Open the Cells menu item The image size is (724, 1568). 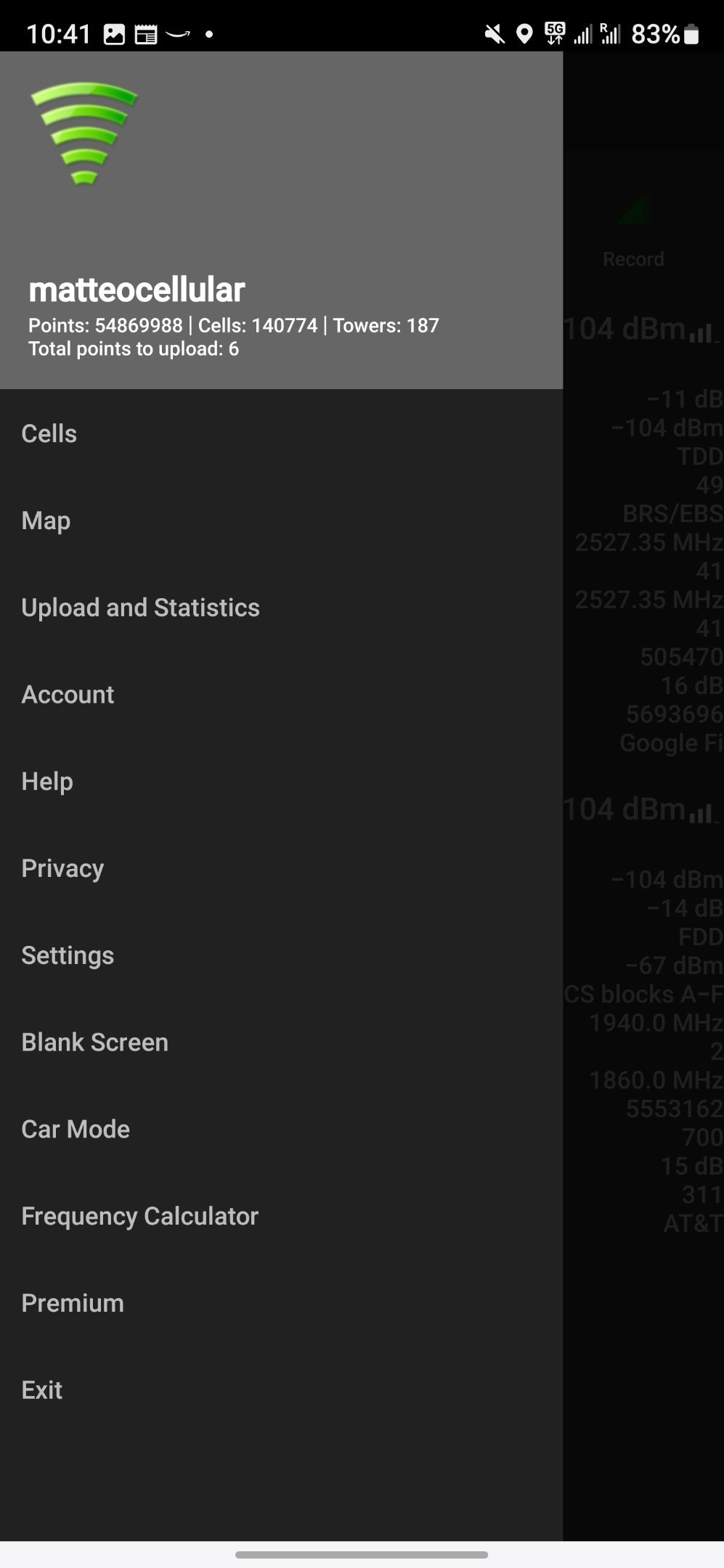281,433
